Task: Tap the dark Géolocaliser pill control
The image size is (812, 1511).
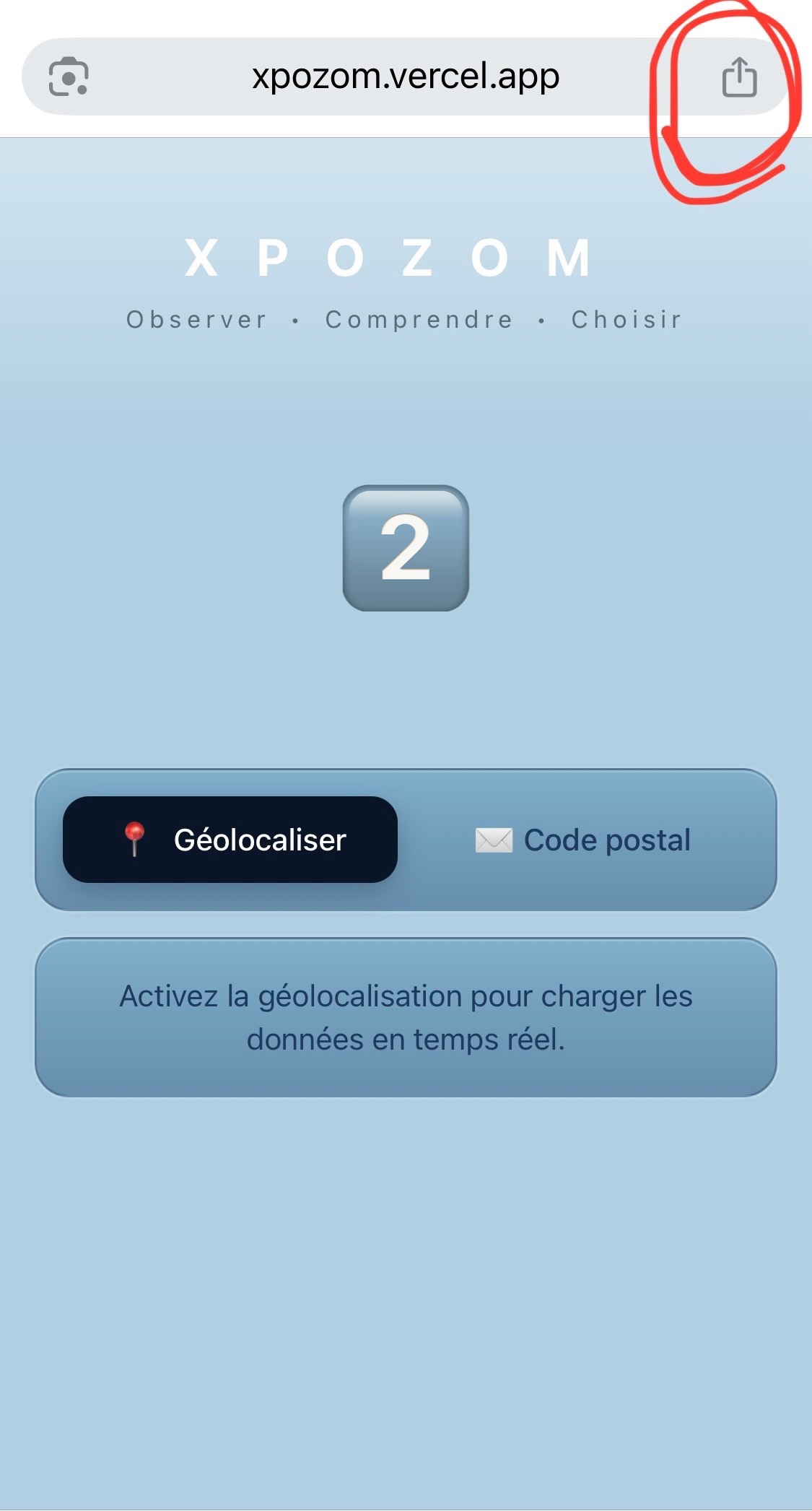Action: pyautogui.click(x=231, y=840)
